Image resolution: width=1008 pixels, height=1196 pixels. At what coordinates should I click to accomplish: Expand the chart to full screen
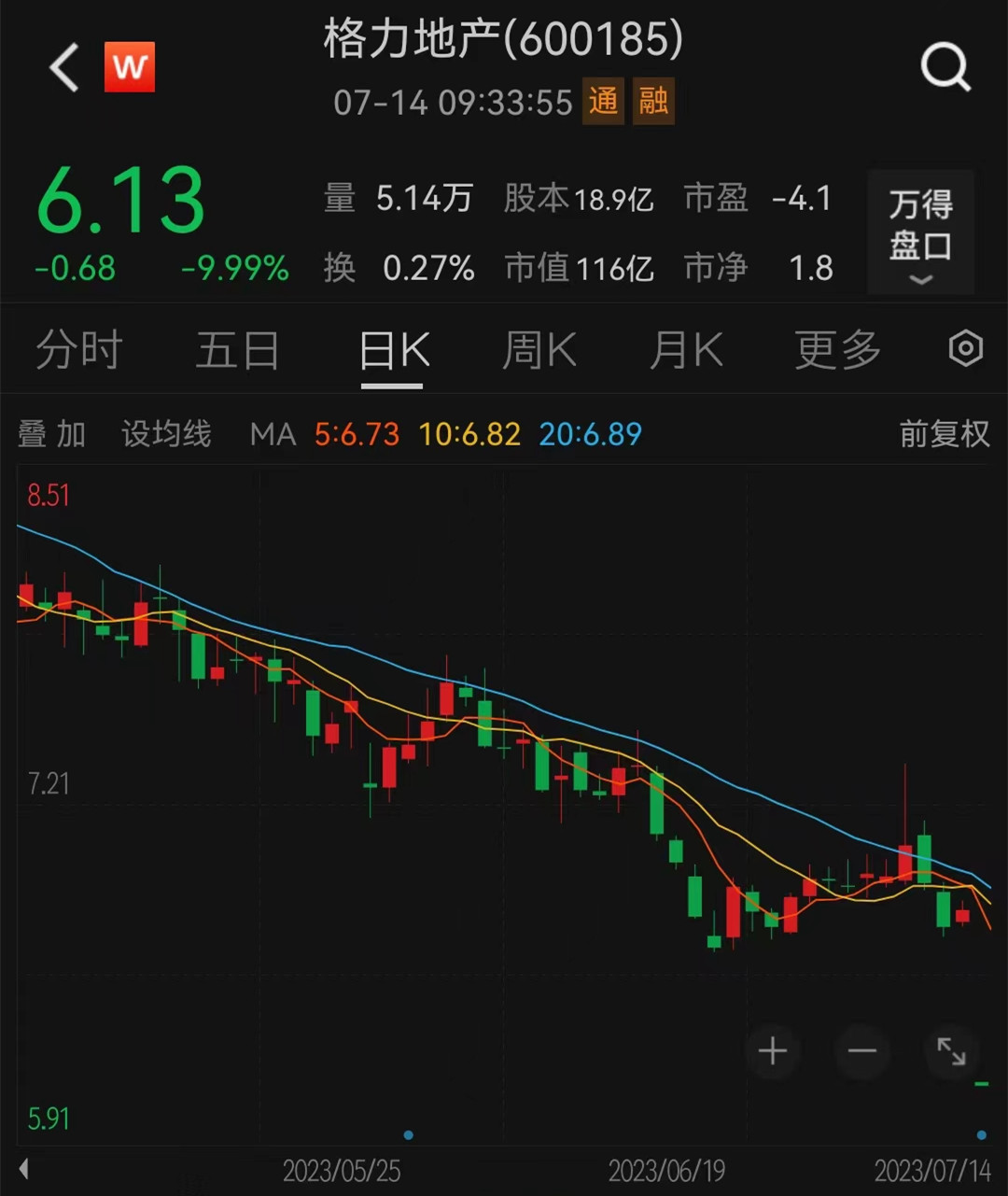coord(951,1052)
